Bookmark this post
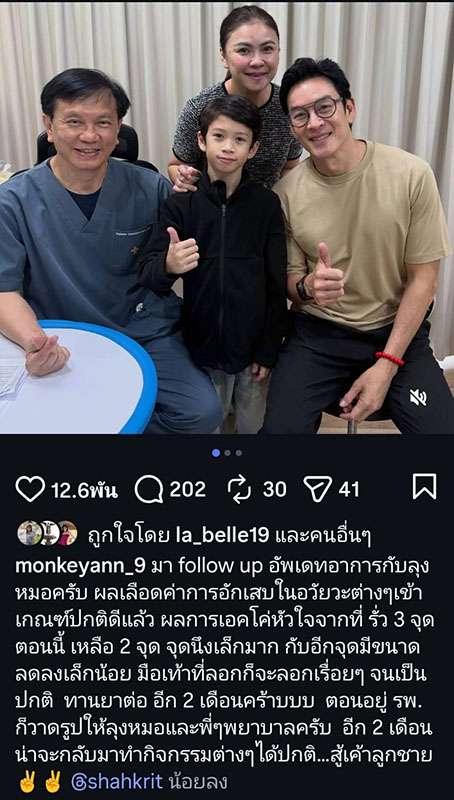 tap(424, 486)
